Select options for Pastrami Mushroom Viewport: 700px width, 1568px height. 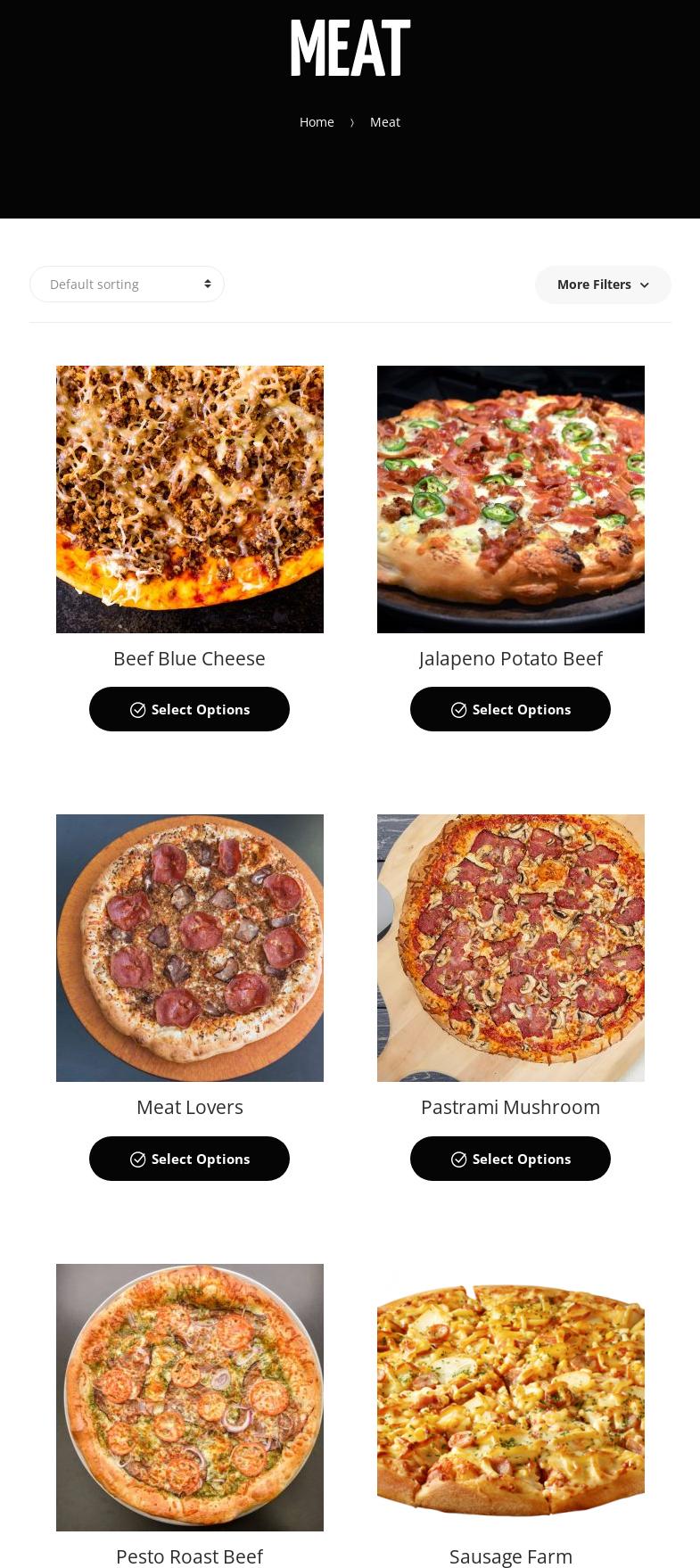point(510,1159)
